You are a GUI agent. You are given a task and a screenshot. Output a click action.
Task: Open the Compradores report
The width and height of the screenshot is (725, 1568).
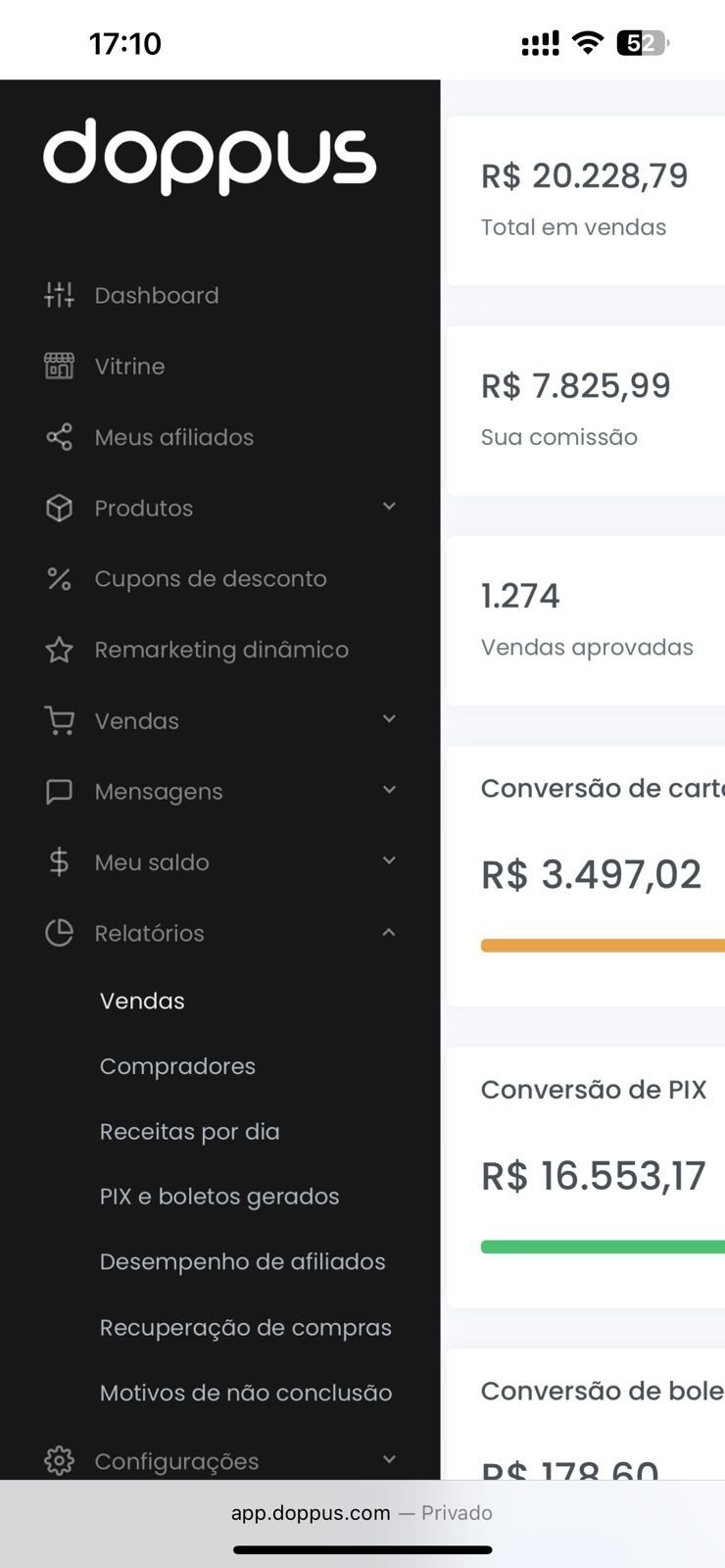[x=177, y=1066]
